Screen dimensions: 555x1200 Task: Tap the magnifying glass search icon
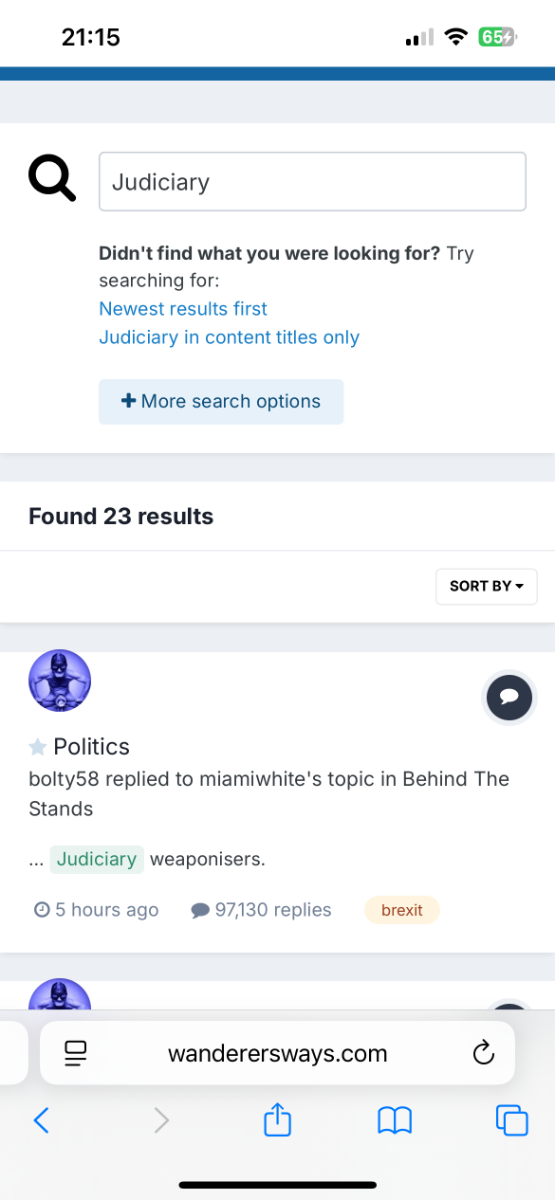point(52,180)
